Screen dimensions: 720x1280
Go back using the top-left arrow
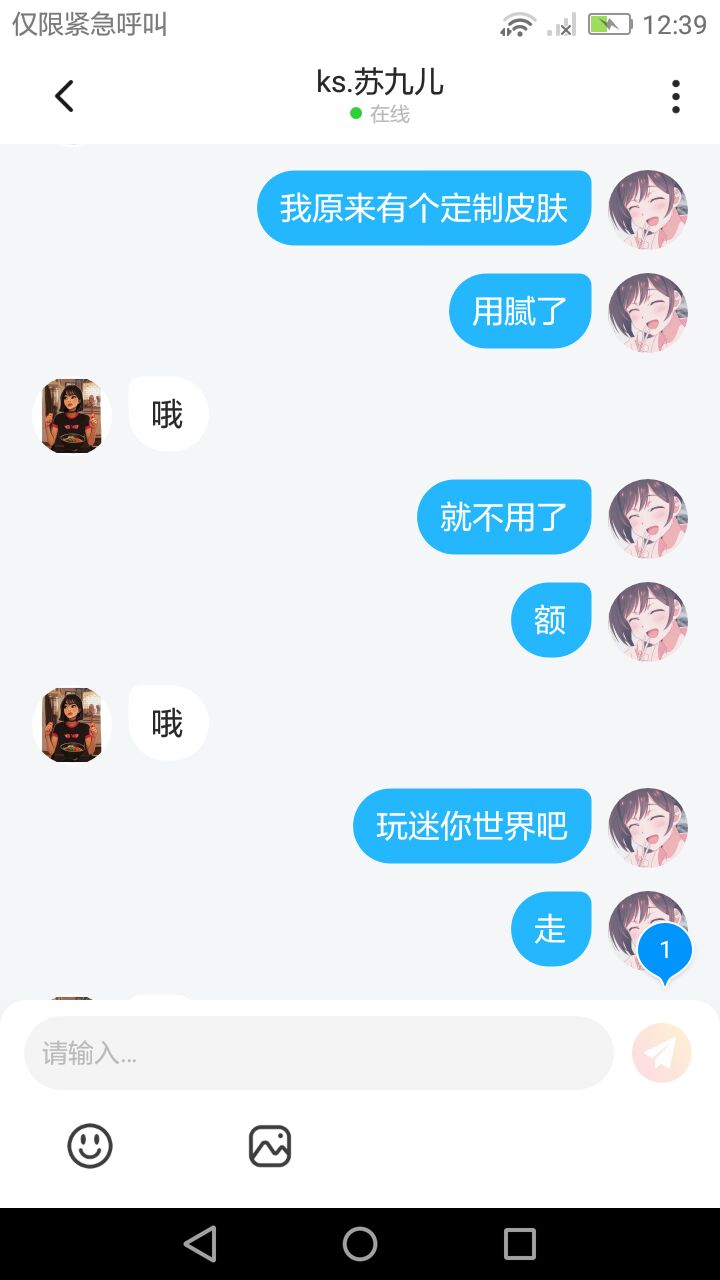(64, 96)
